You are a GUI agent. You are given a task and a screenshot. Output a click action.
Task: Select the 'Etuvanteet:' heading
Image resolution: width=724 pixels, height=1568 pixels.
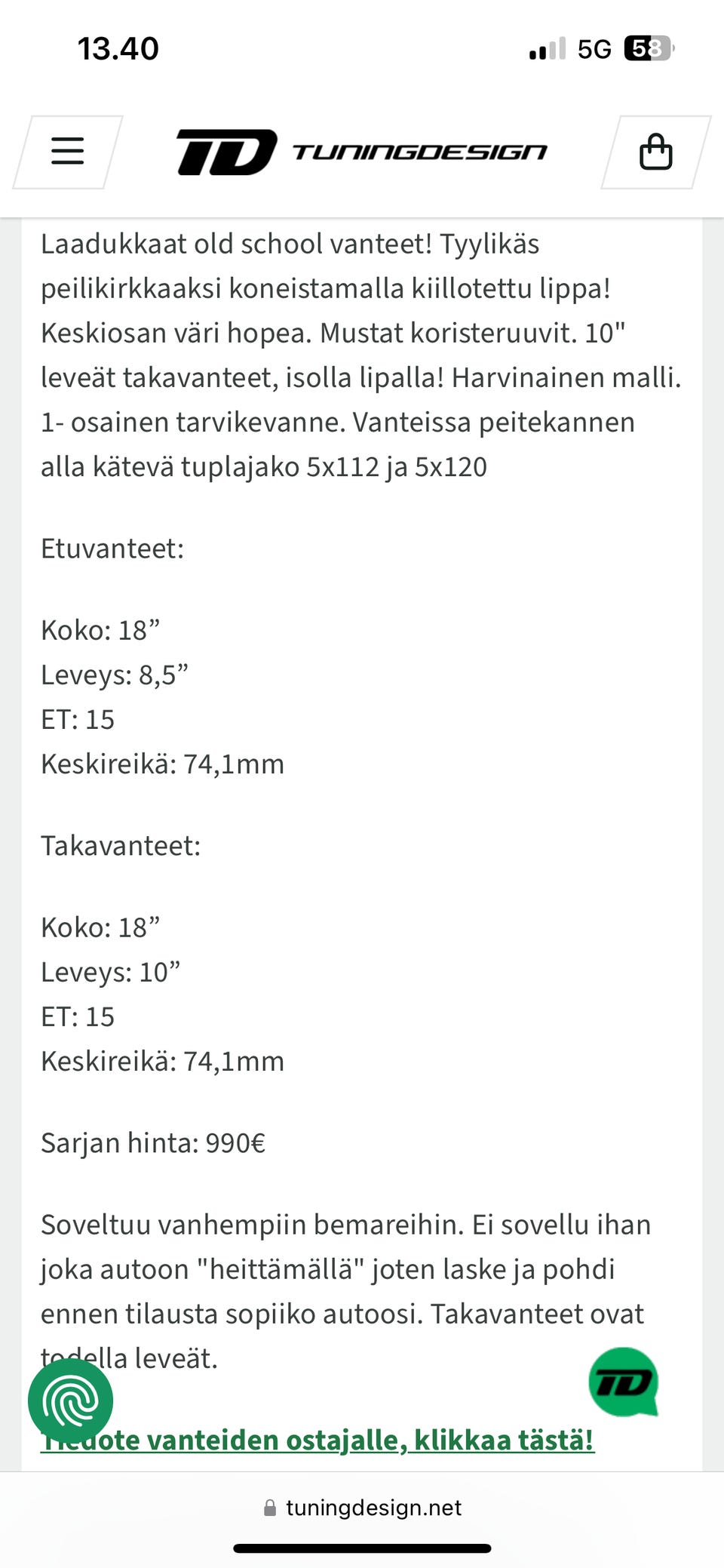(x=112, y=549)
